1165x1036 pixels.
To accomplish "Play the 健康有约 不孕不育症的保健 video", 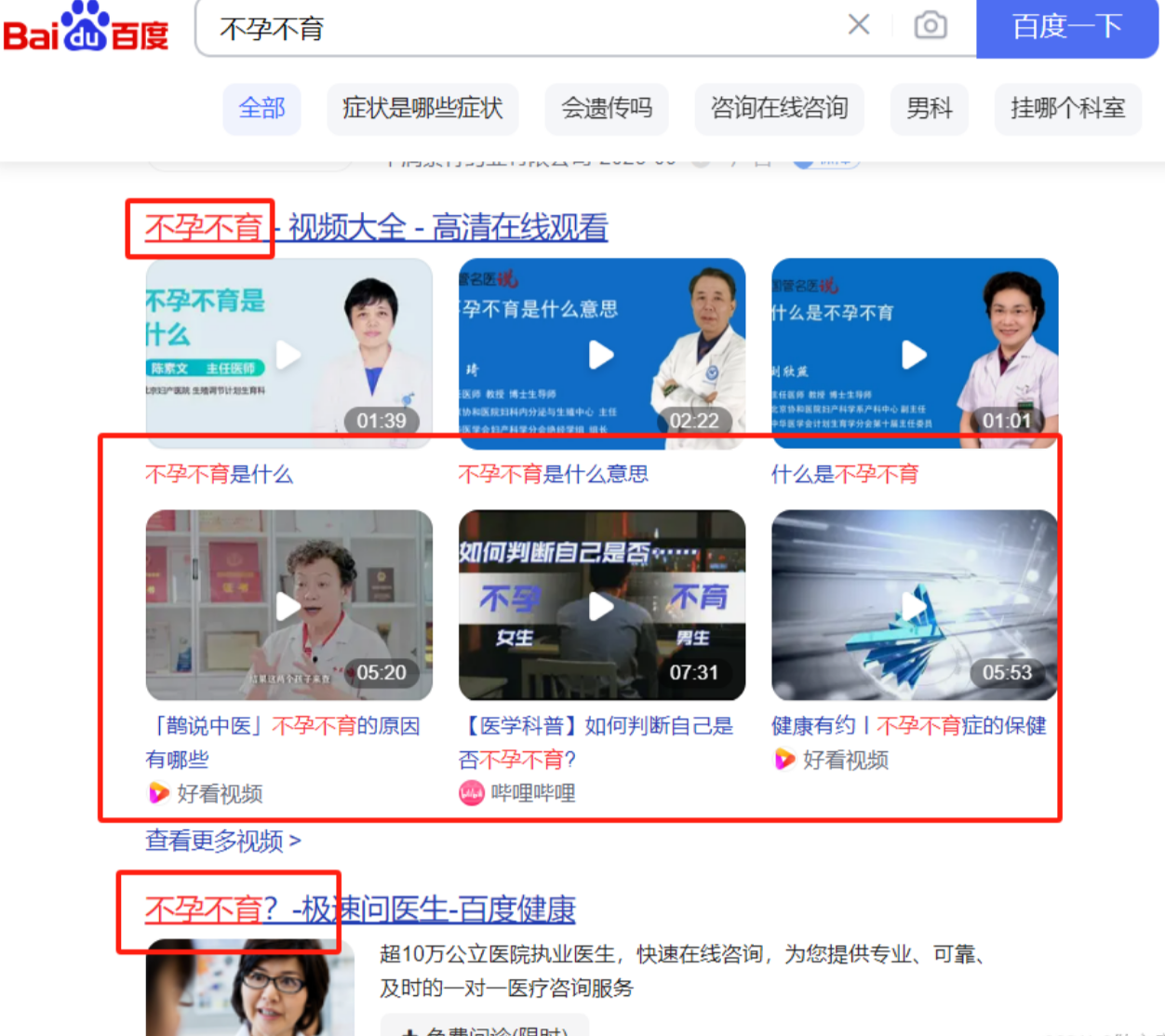I will (x=914, y=606).
